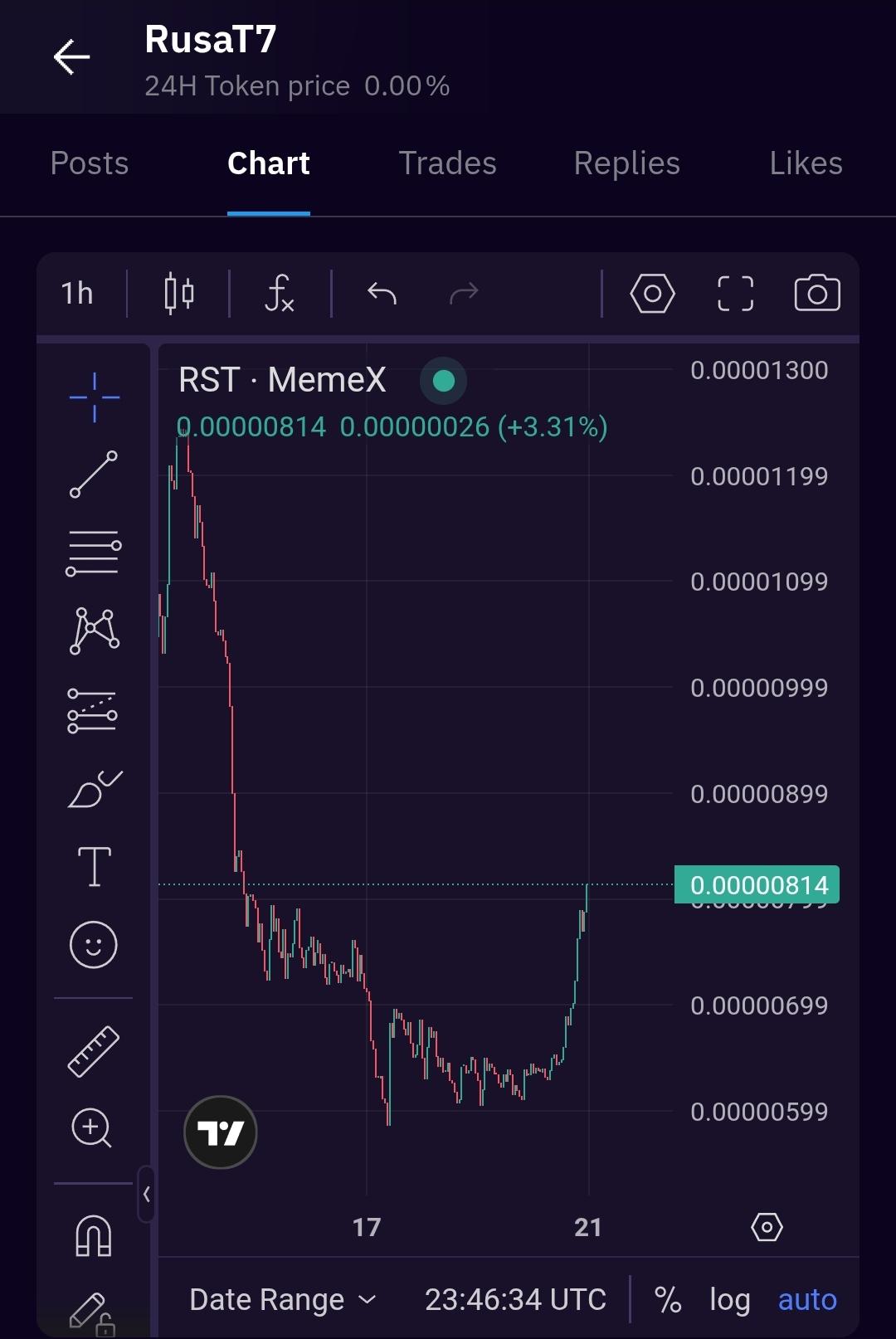Switch to the Trades tab

447,163
